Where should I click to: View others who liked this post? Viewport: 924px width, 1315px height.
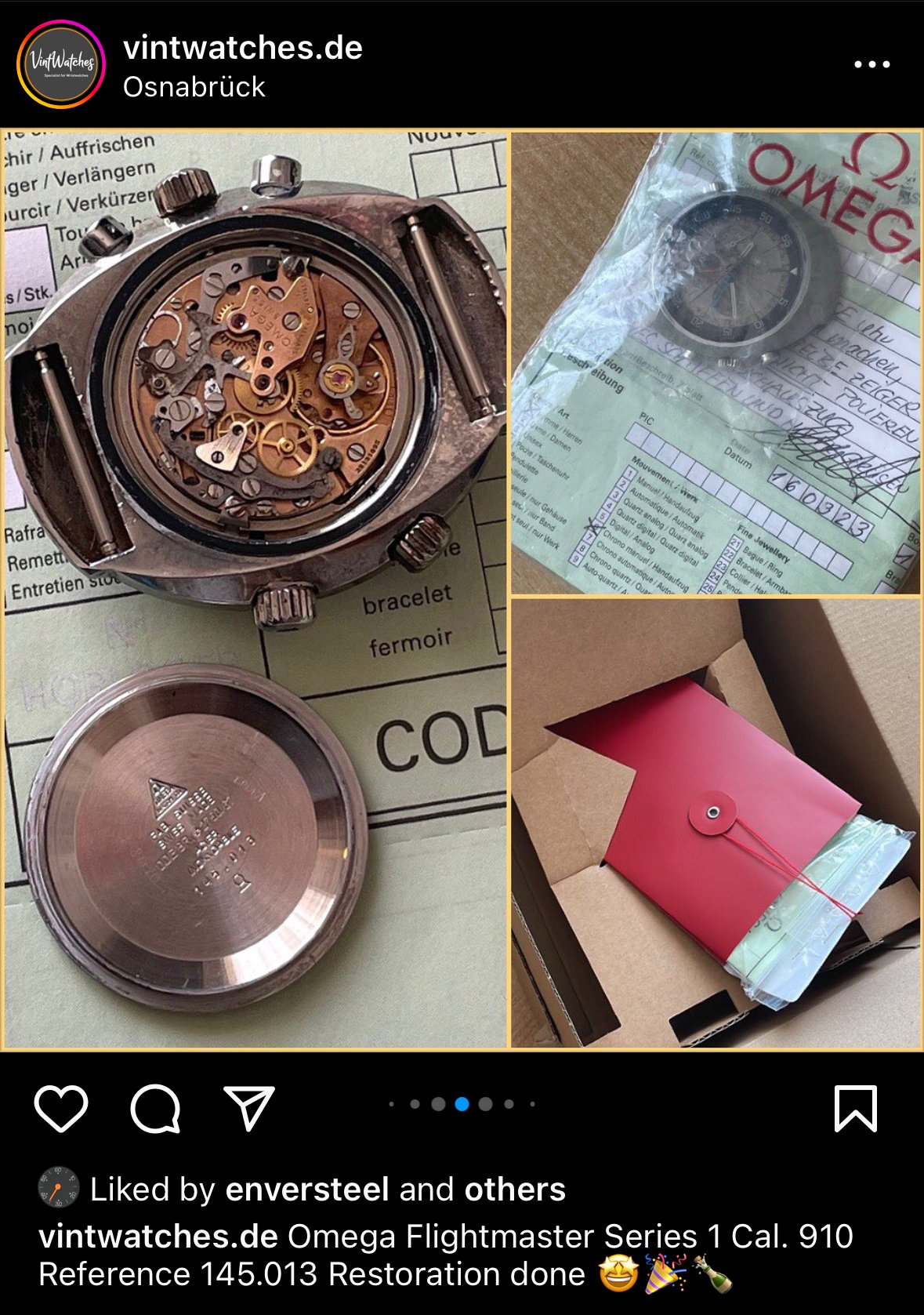coord(514,1190)
